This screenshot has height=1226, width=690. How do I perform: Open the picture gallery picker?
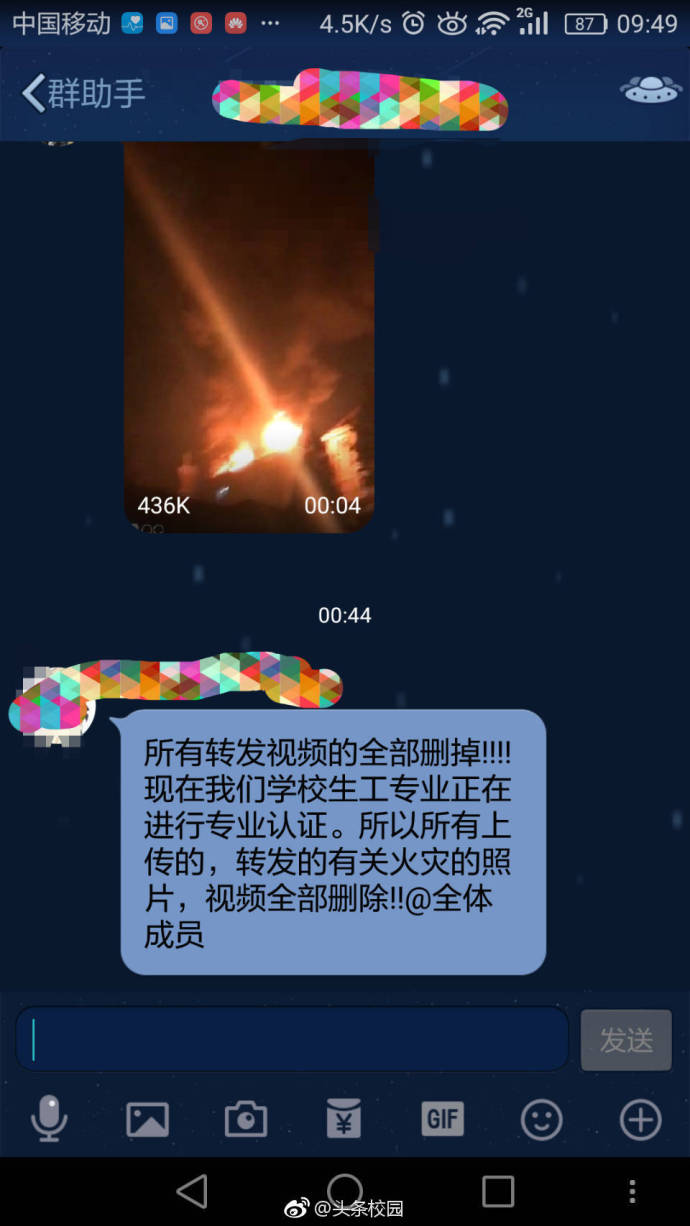[x=147, y=1119]
